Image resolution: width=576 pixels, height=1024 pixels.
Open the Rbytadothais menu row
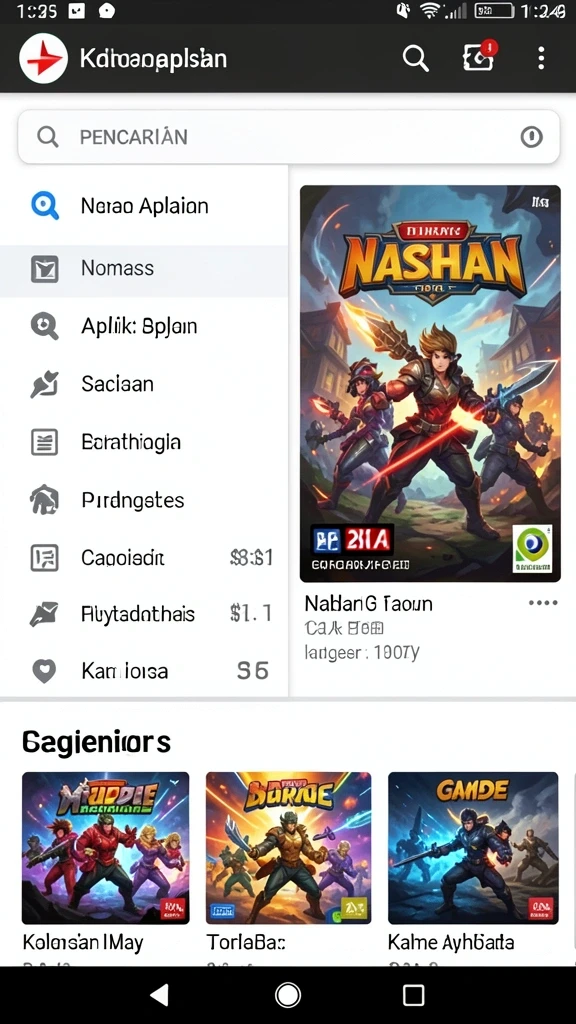click(144, 614)
